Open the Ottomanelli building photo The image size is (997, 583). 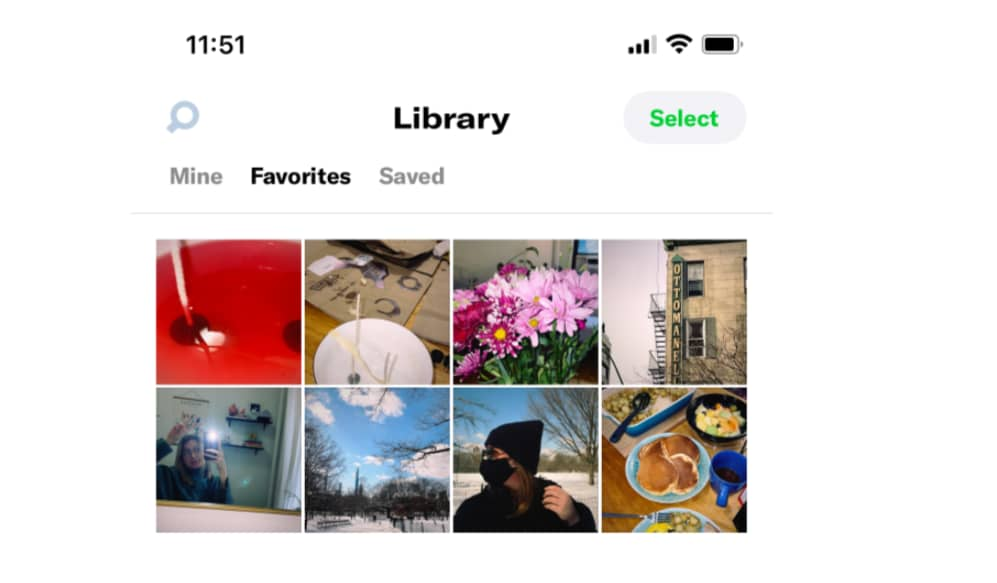click(x=674, y=312)
